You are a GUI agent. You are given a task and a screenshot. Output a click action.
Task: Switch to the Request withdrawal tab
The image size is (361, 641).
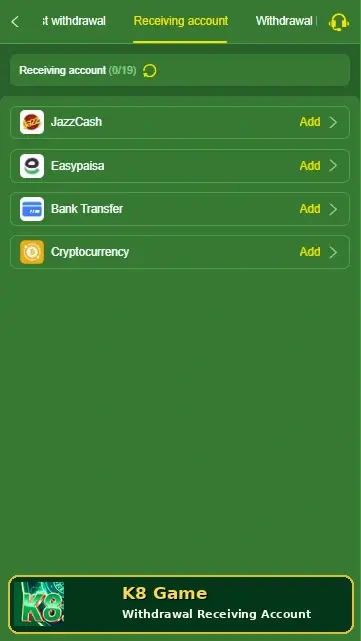pos(74,21)
